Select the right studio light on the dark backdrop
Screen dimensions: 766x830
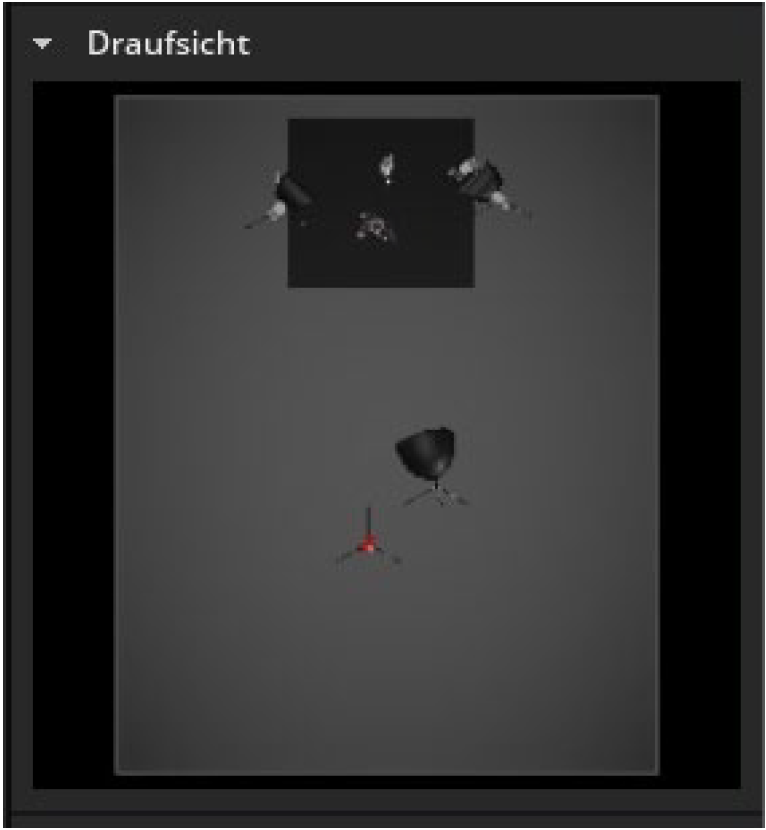tap(482, 181)
